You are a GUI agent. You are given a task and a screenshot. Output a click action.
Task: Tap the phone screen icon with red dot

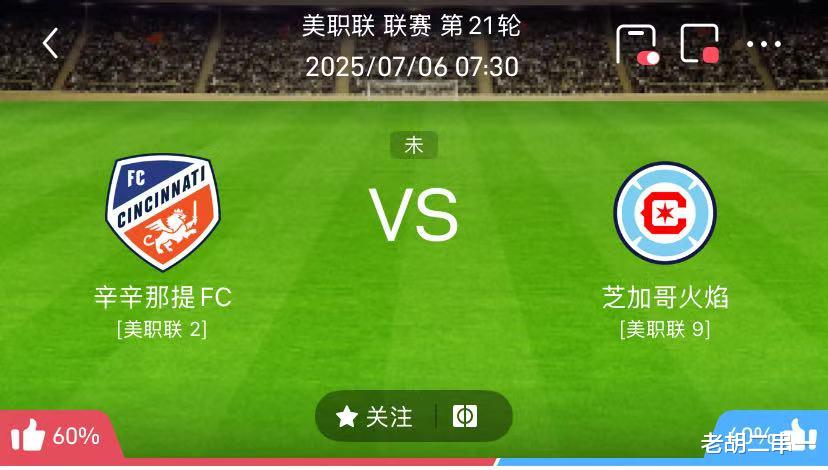coord(637,44)
